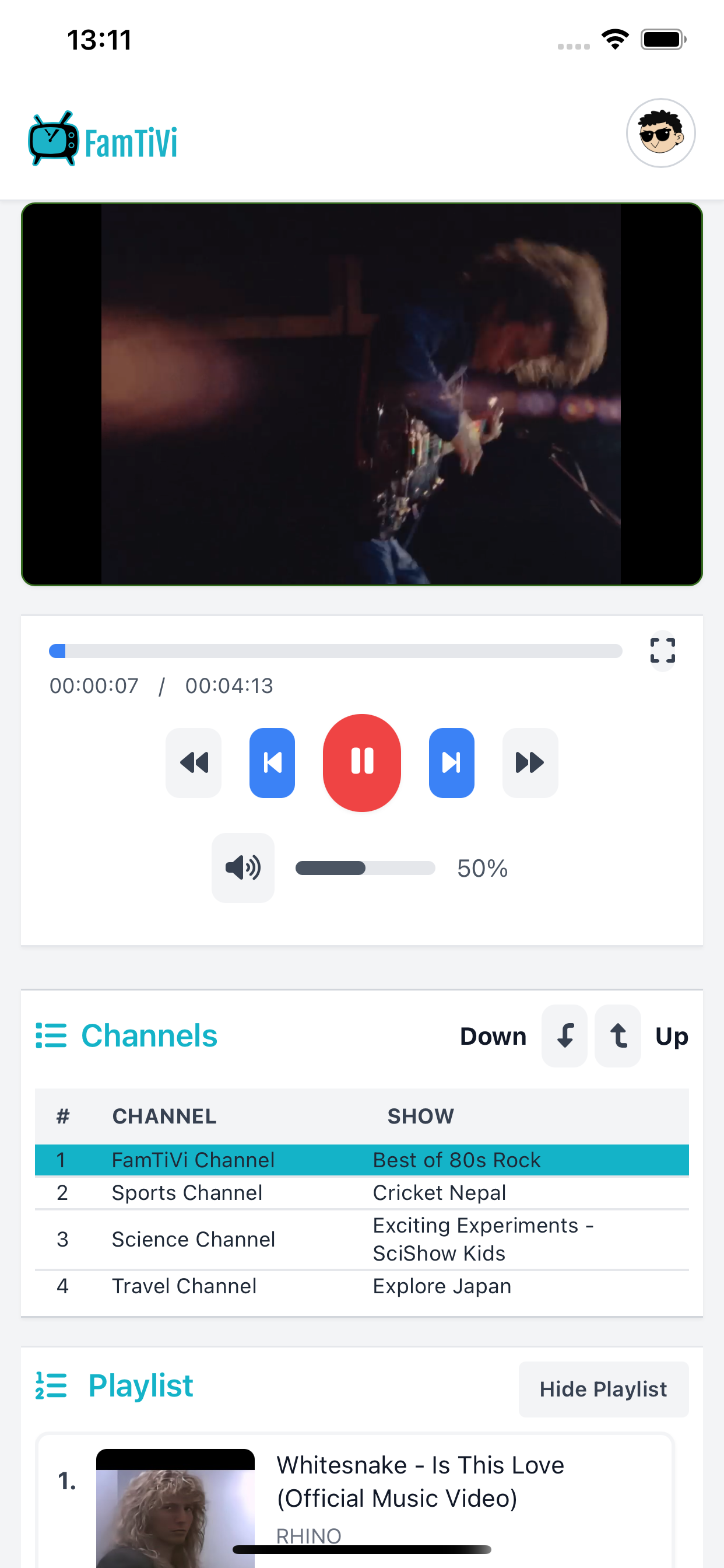The image size is (724, 1568).
Task: Tap the video player area
Action: pos(361,394)
